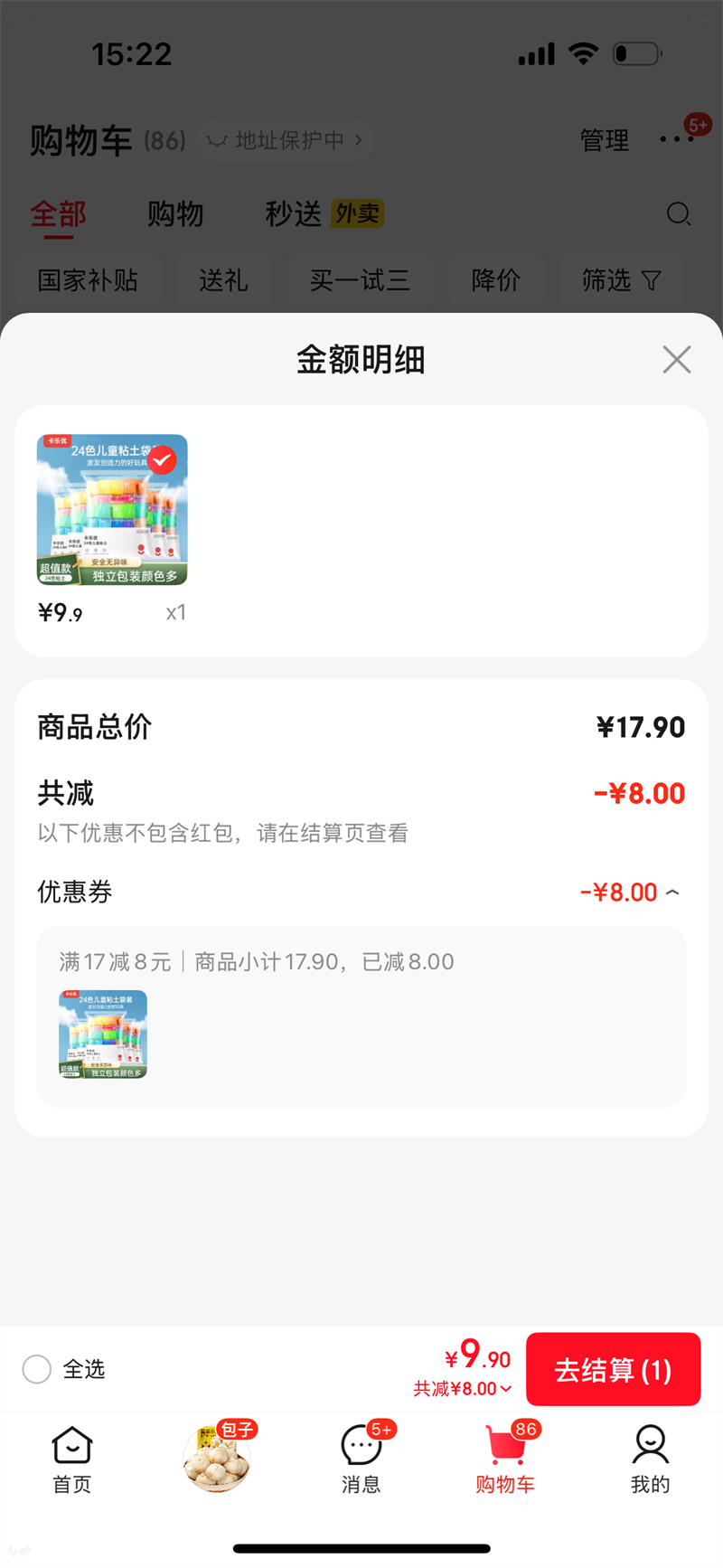The width and height of the screenshot is (723, 1568).
Task: Tap the search magnifier icon
Action: pyautogui.click(x=678, y=214)
